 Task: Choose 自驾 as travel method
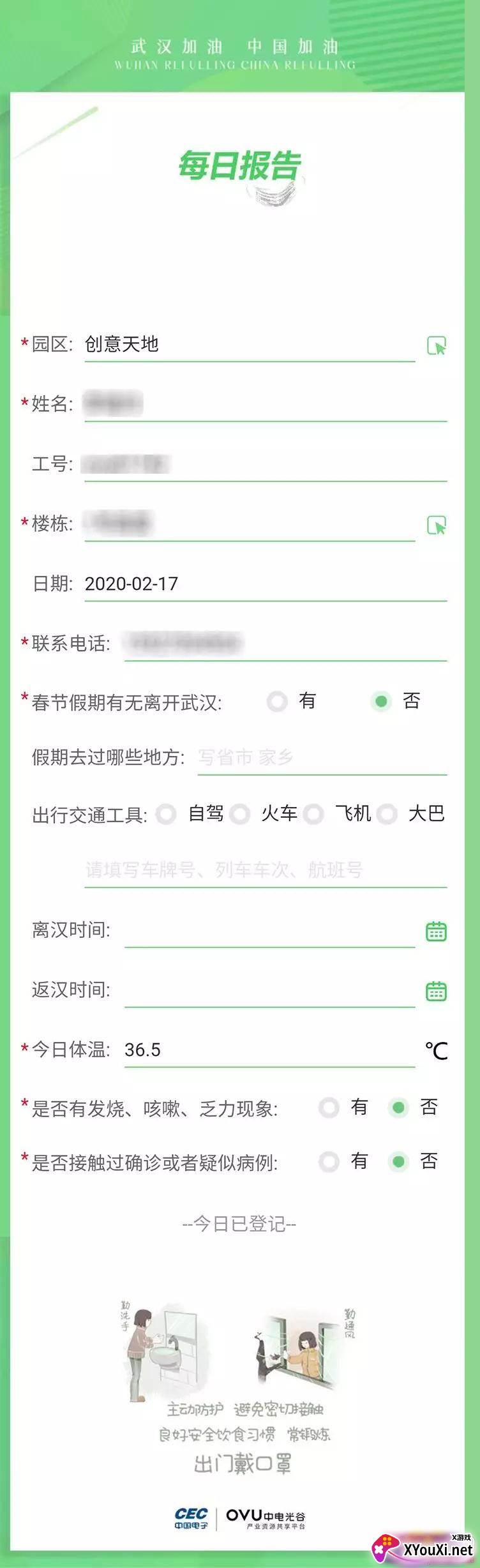pyautogui.click(x=167, y=814)
